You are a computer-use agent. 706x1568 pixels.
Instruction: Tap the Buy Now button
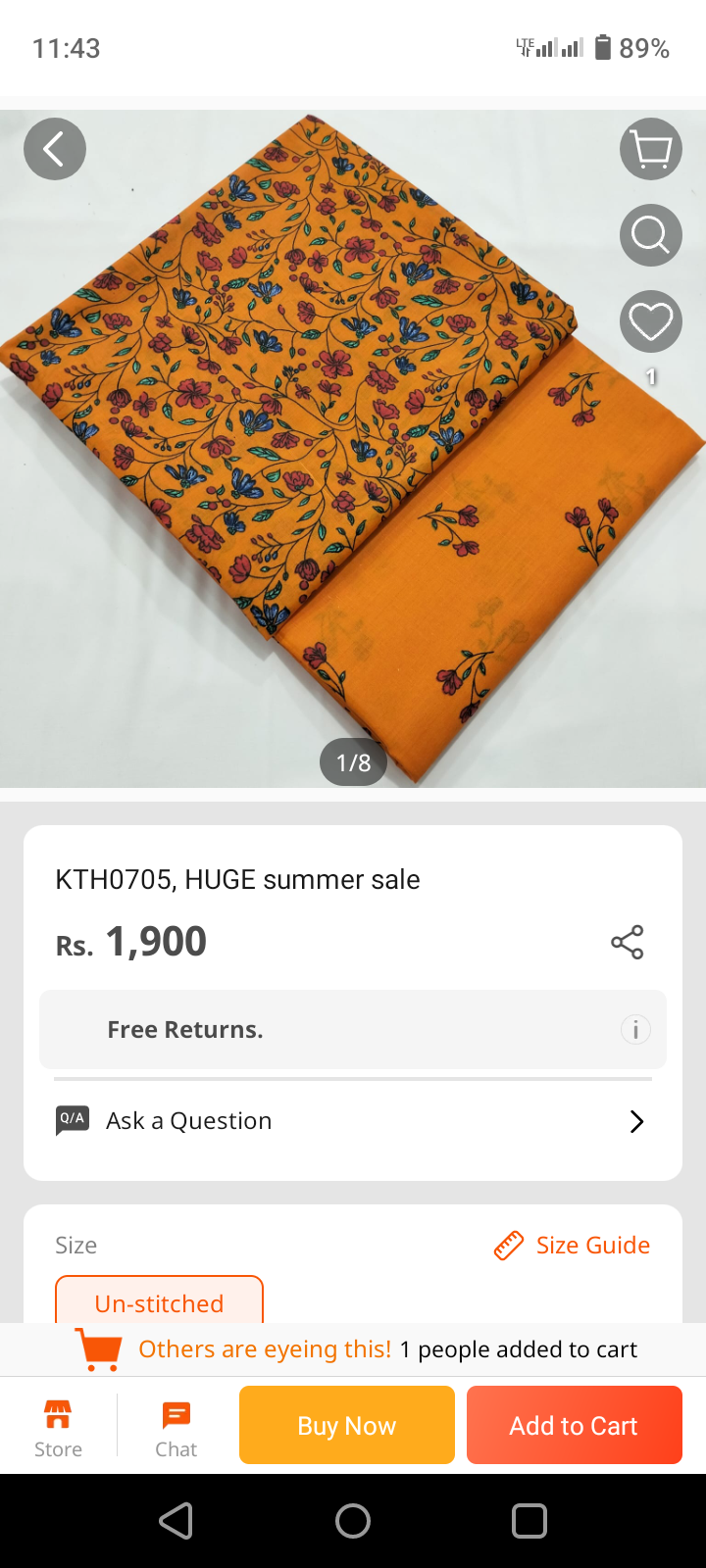347,1425
